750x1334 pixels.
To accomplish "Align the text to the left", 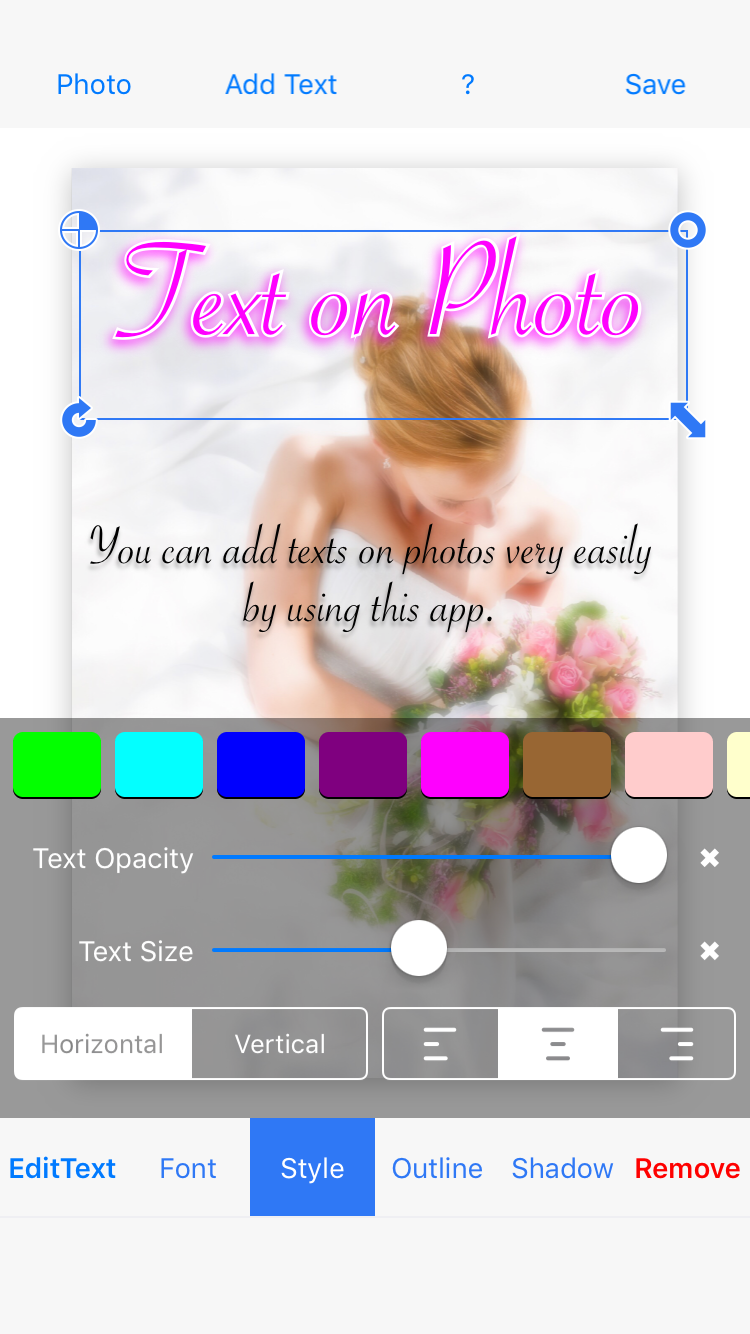I will tap(440, 1043).
